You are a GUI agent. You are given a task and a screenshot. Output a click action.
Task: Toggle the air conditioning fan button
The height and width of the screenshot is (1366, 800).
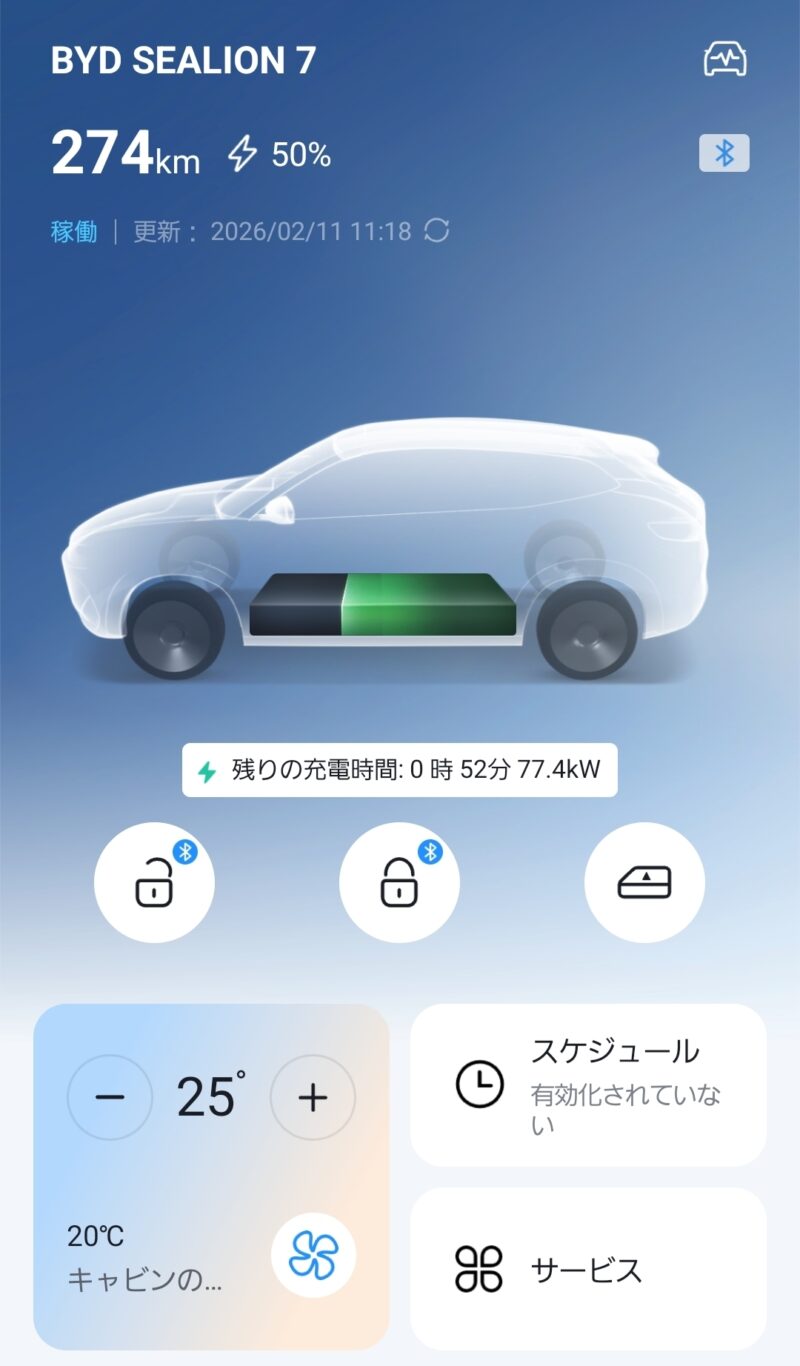tap(313, 1255)
